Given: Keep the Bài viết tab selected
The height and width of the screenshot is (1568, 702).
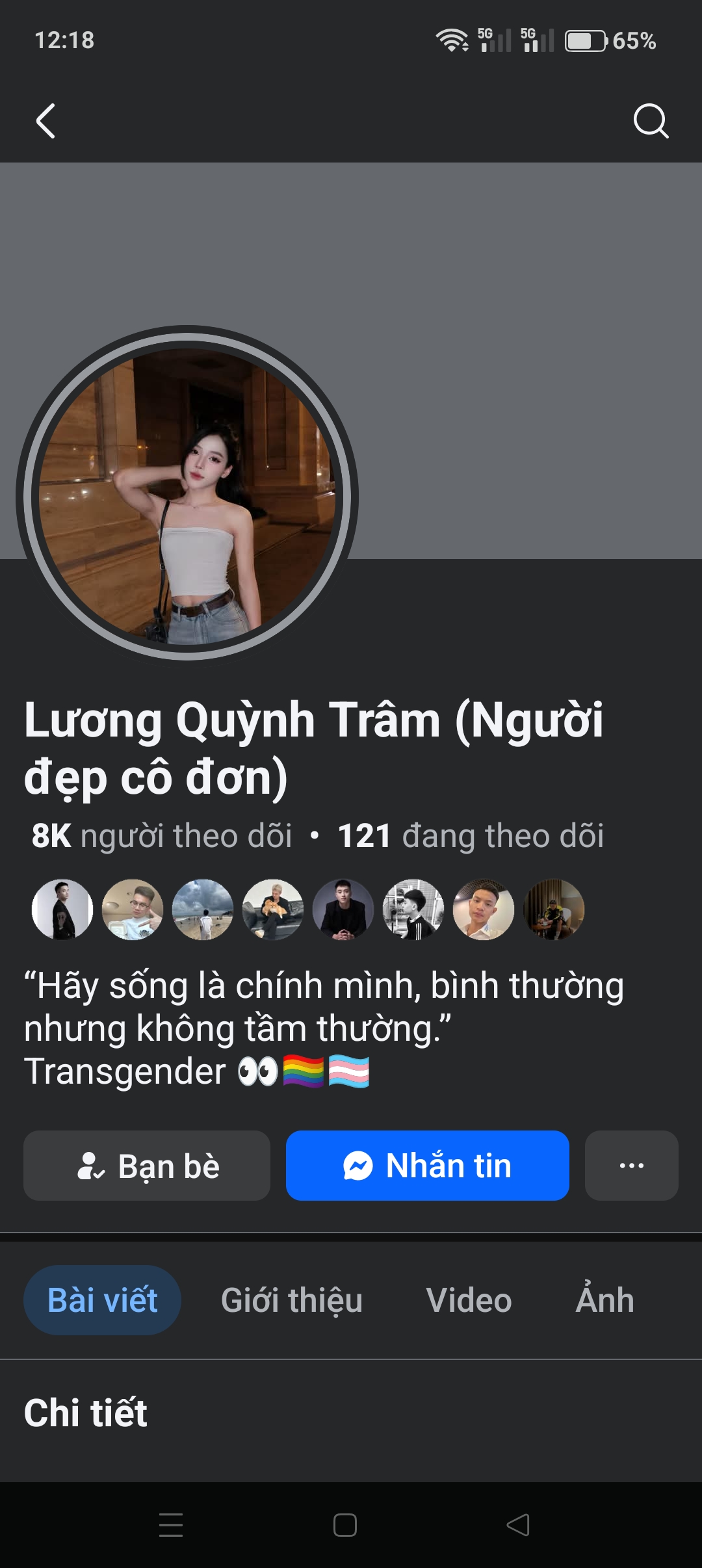Looking at the screenshot, I should 102,1300.
